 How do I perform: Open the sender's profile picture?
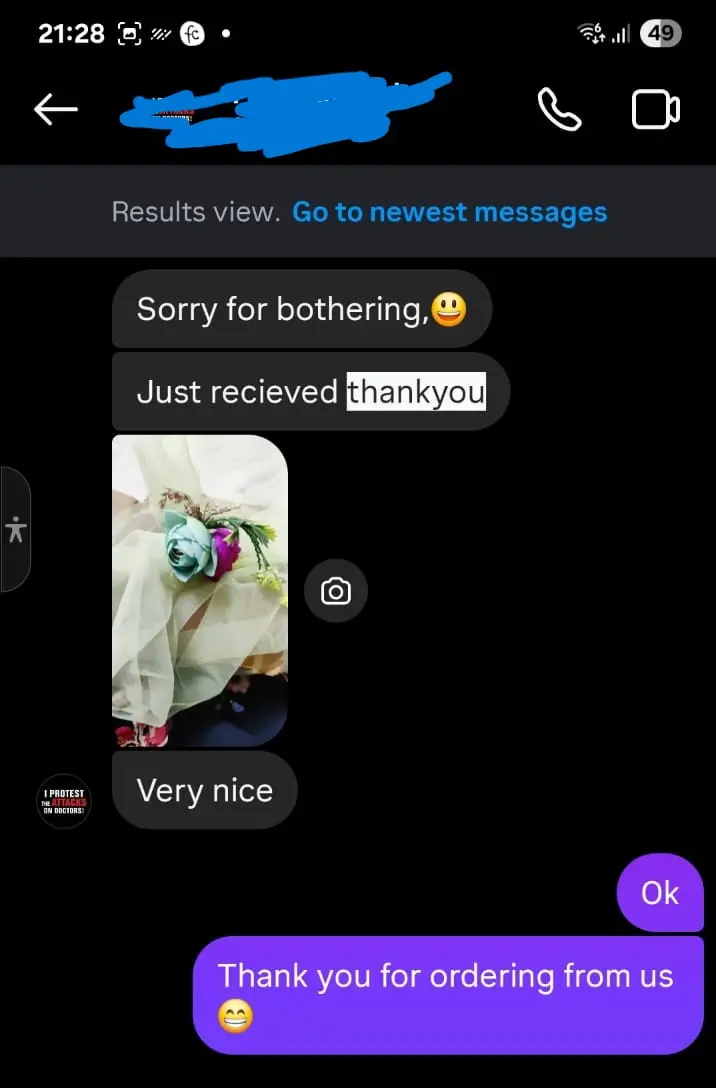click(x=64, y=801)
